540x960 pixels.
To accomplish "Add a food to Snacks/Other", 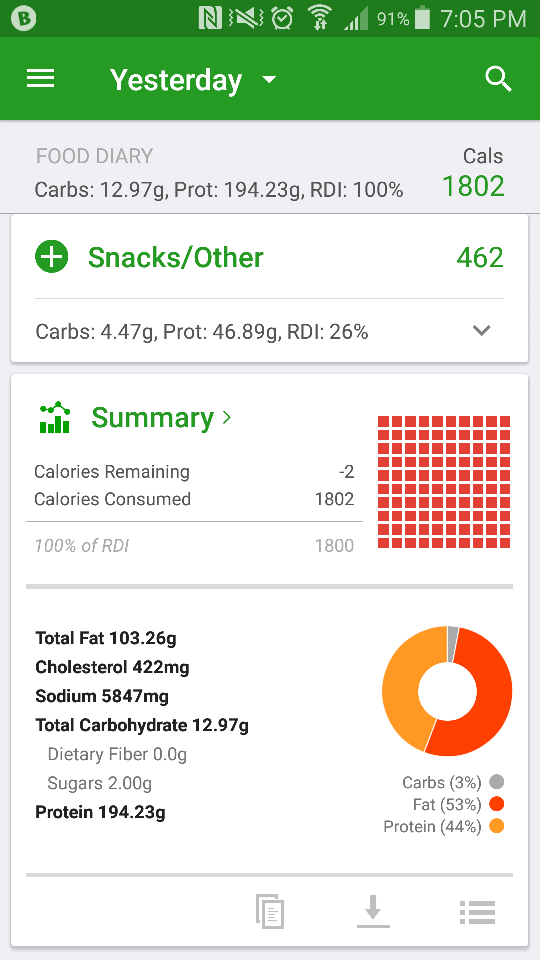I will pyautogui.click(x=52, y=257).
